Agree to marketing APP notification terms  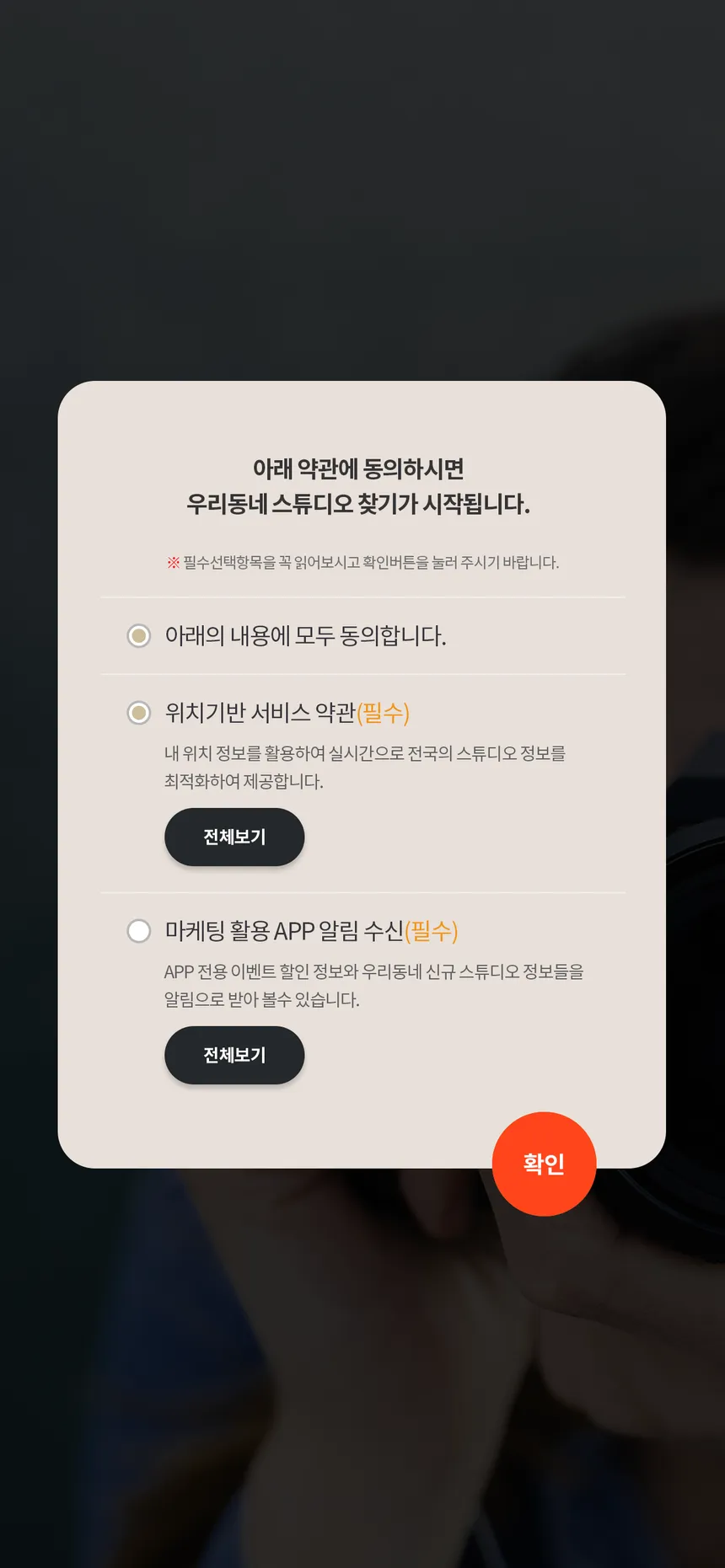[139, 931]
